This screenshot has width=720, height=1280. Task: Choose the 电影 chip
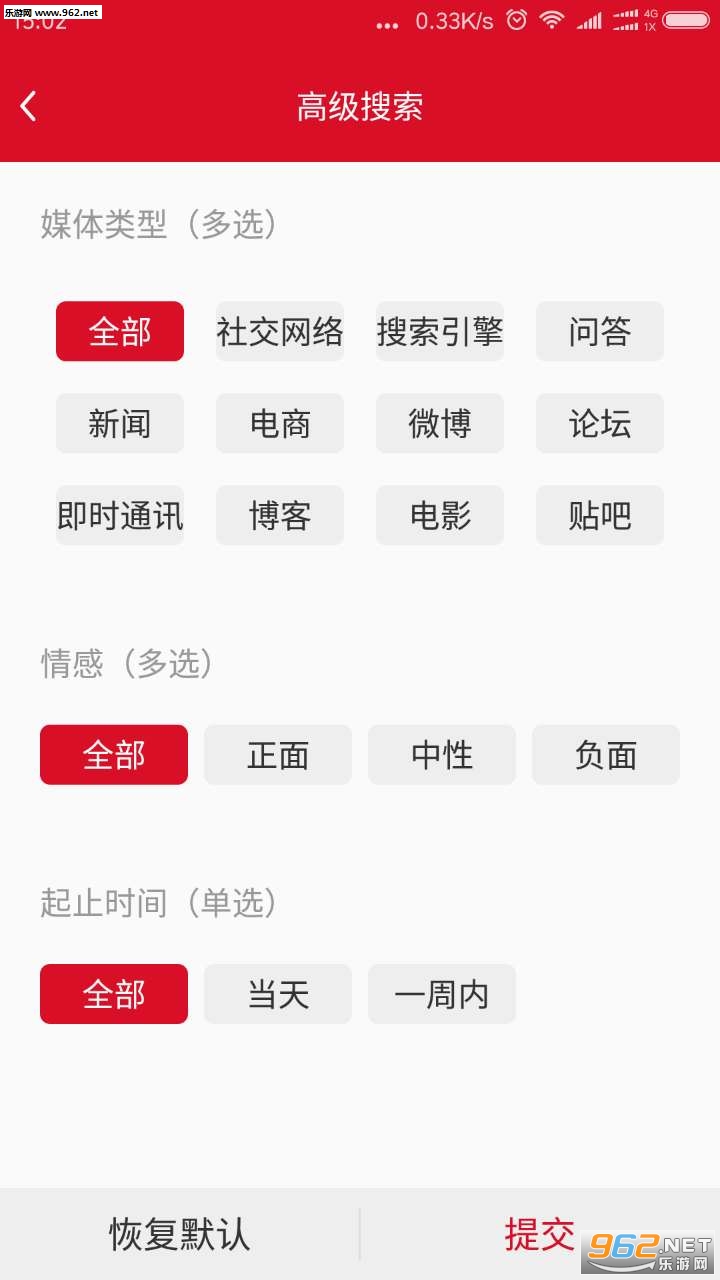tap(440, 515)
